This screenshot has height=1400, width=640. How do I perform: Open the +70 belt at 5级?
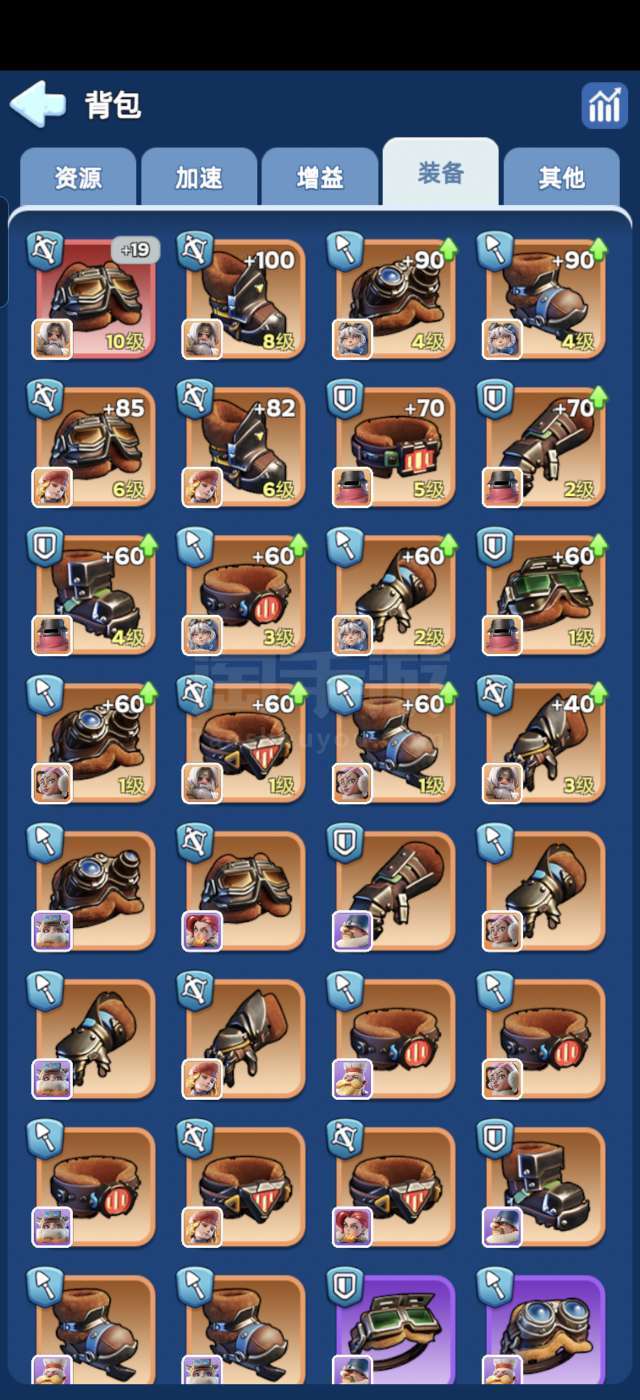396,447
